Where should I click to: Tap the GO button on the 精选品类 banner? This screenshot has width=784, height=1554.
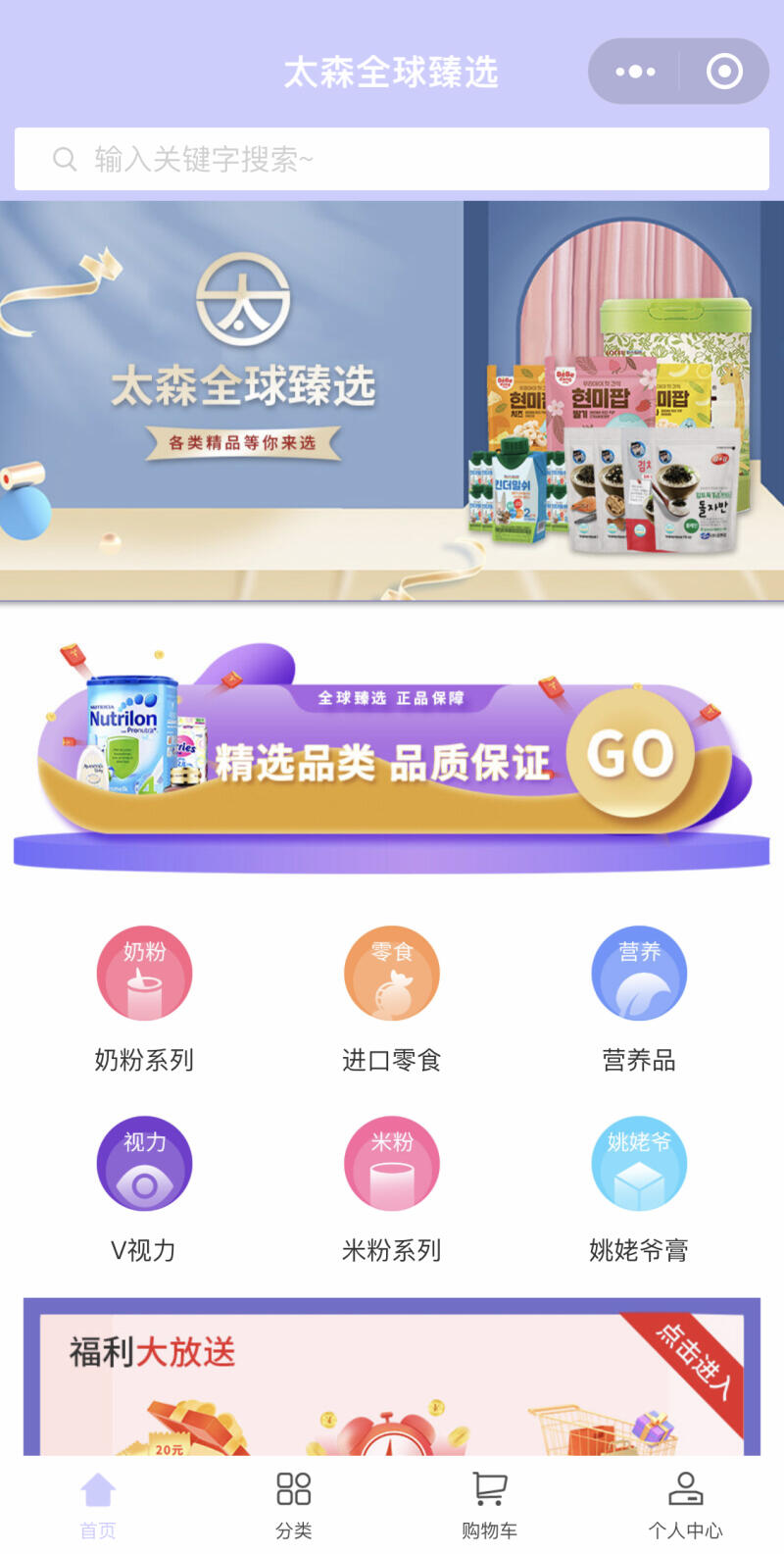coord(630,754)
